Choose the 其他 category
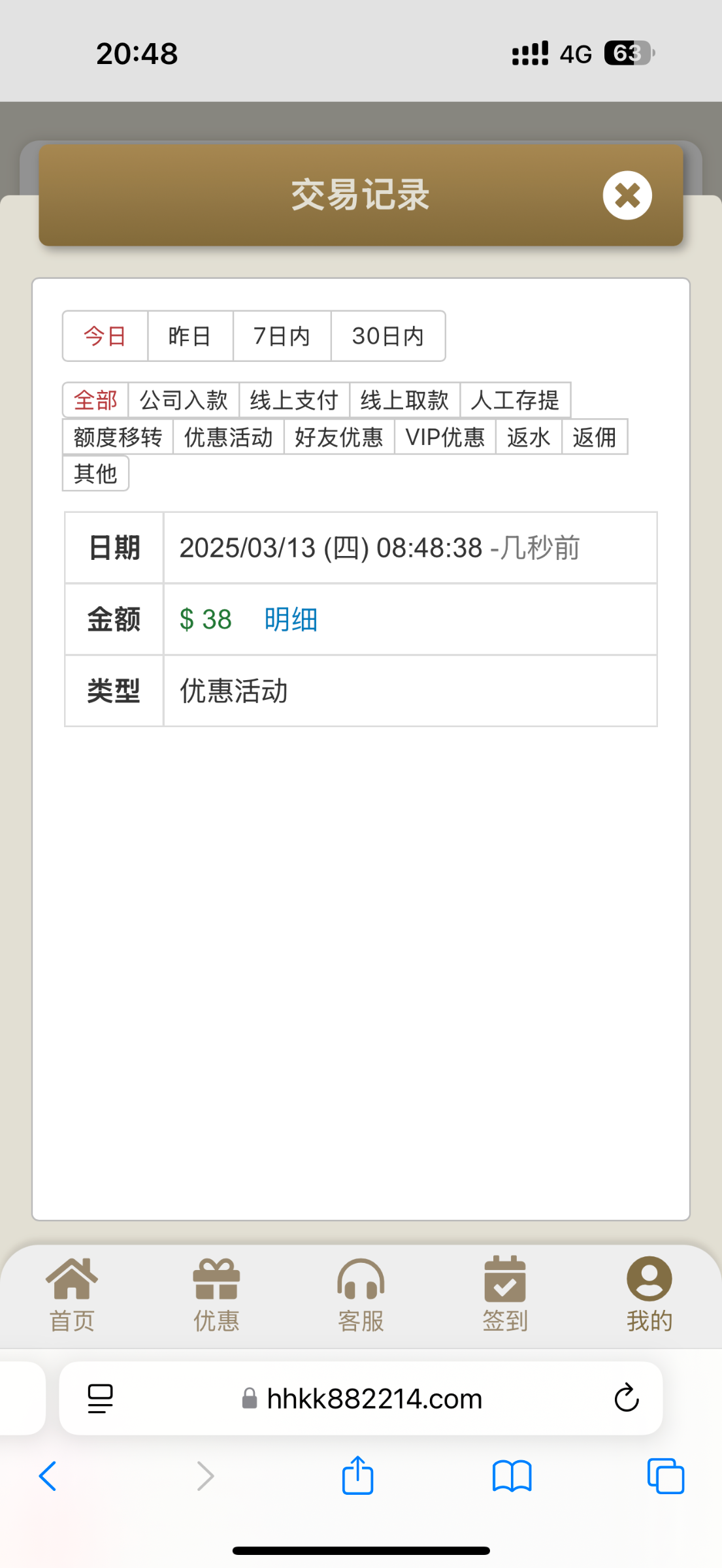This screenshot has width=722, height=1568. 95,473
